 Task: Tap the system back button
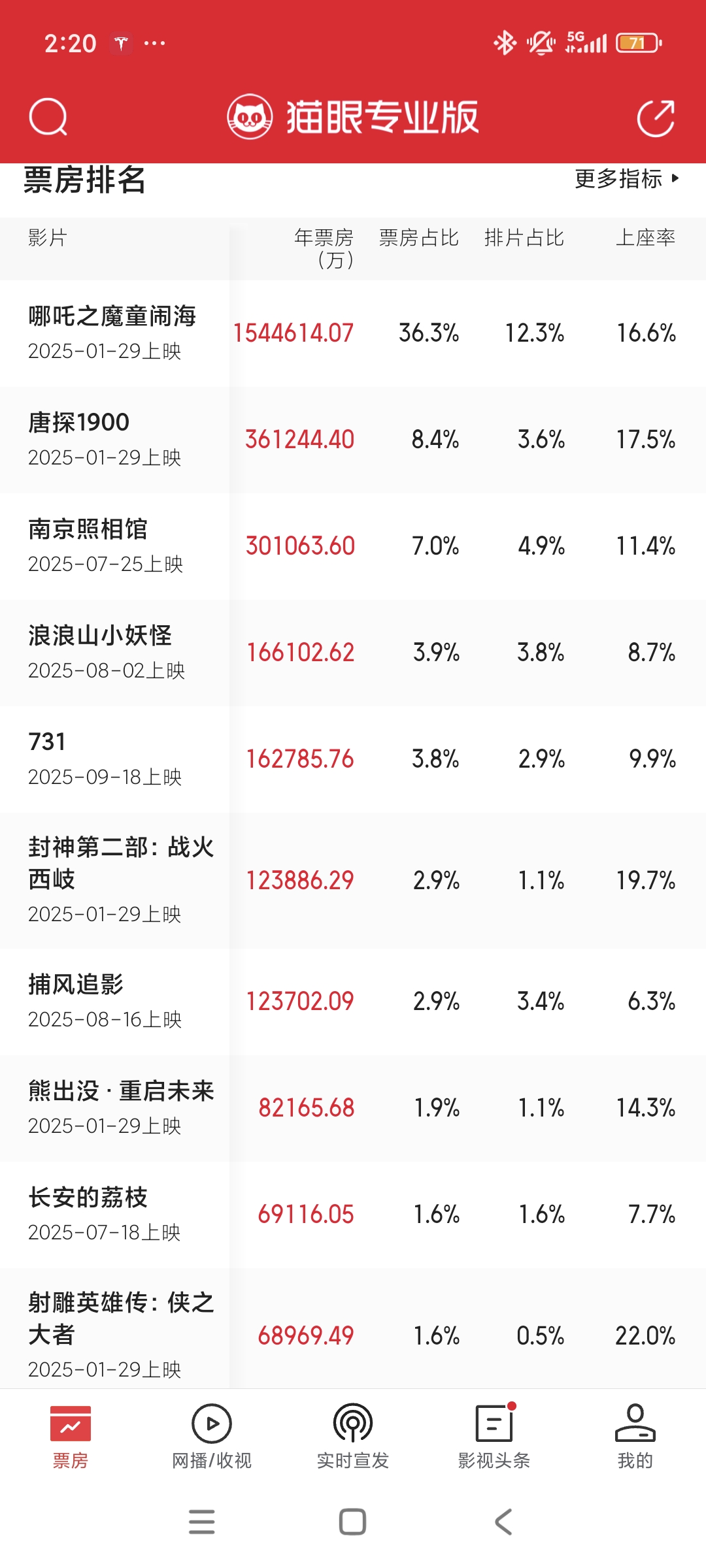[x=503, y=1522]
